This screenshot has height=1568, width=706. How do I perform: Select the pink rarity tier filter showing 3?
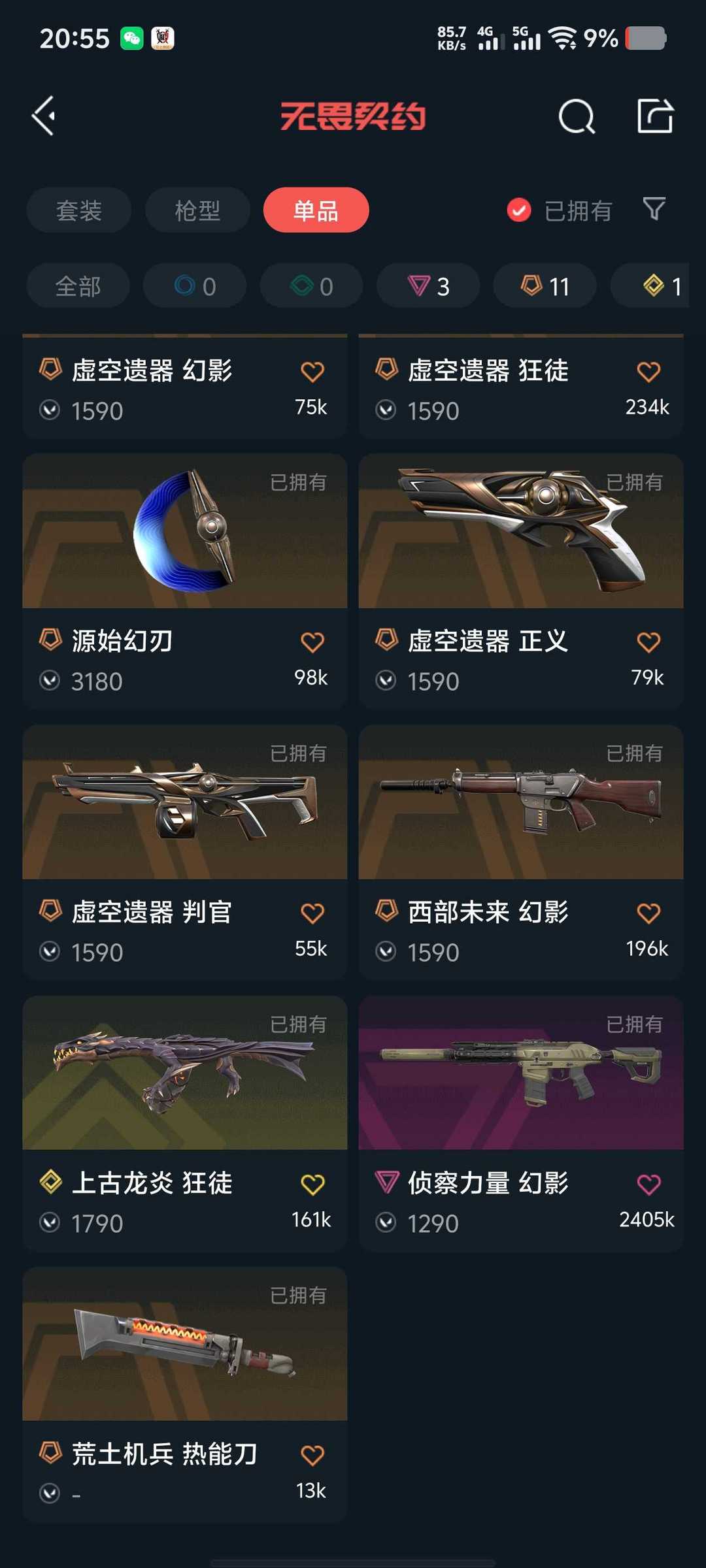[x=428, y=286]
